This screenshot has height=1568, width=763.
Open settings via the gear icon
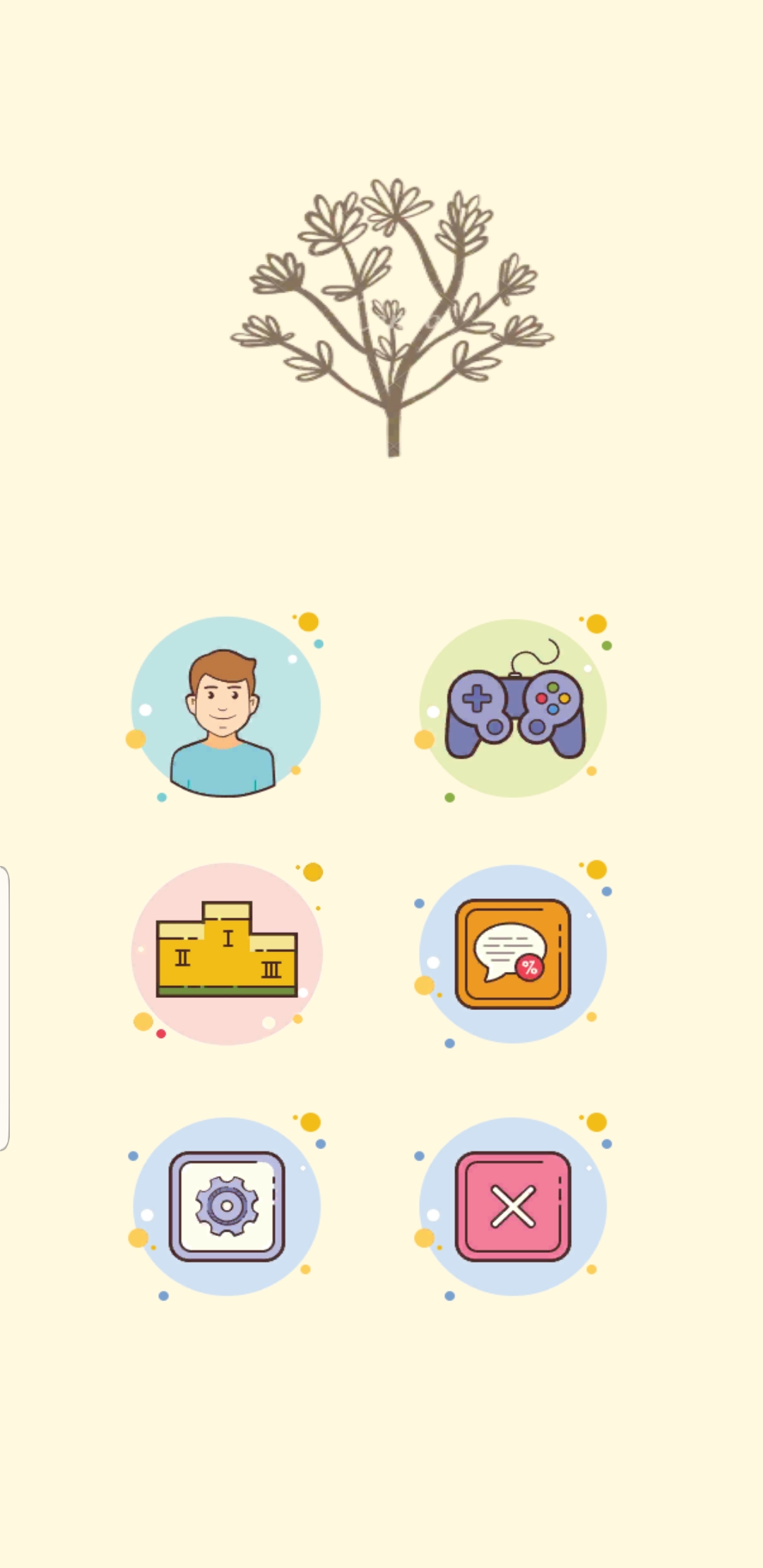(x=227, y=1206)
